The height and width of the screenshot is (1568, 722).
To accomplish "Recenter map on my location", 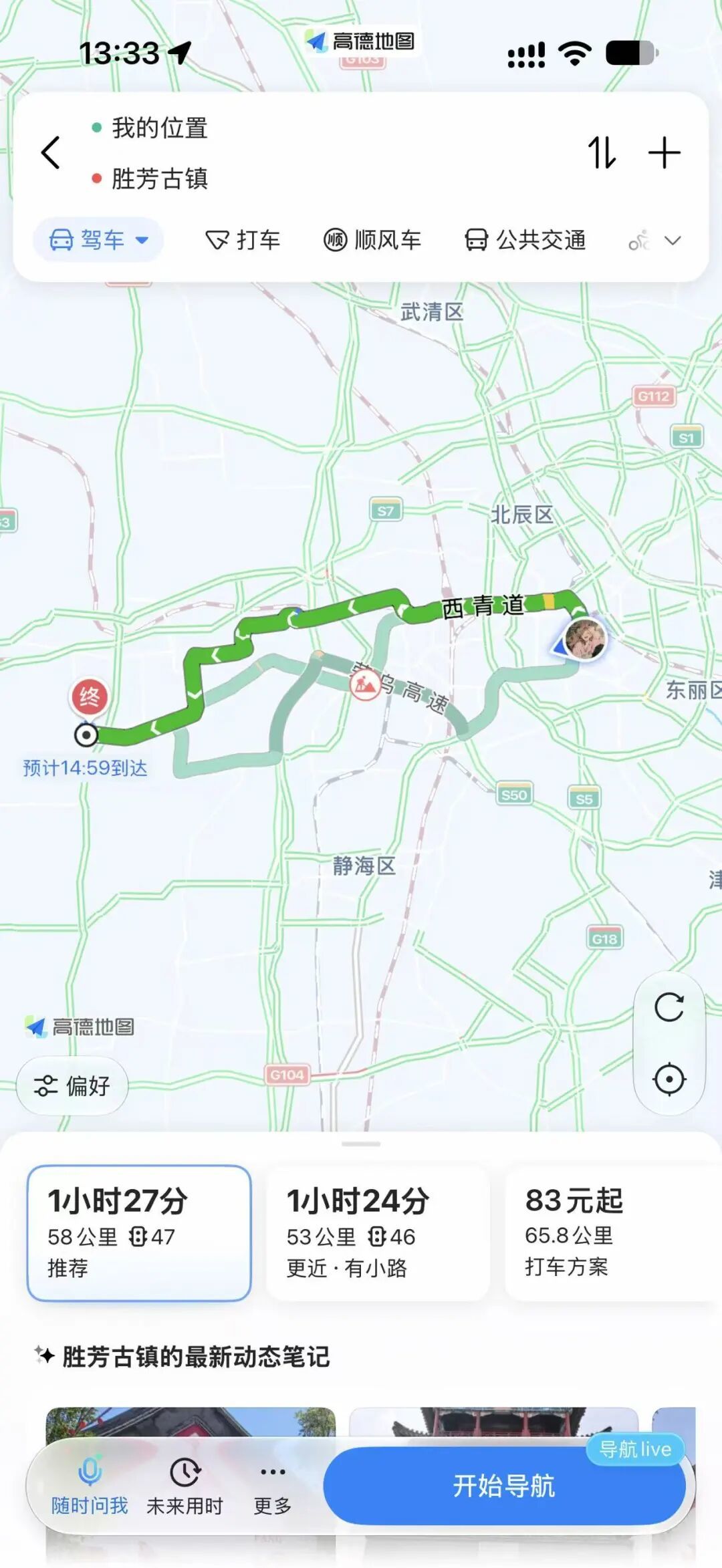I will pyautogui.click(x=669, y=1079).
